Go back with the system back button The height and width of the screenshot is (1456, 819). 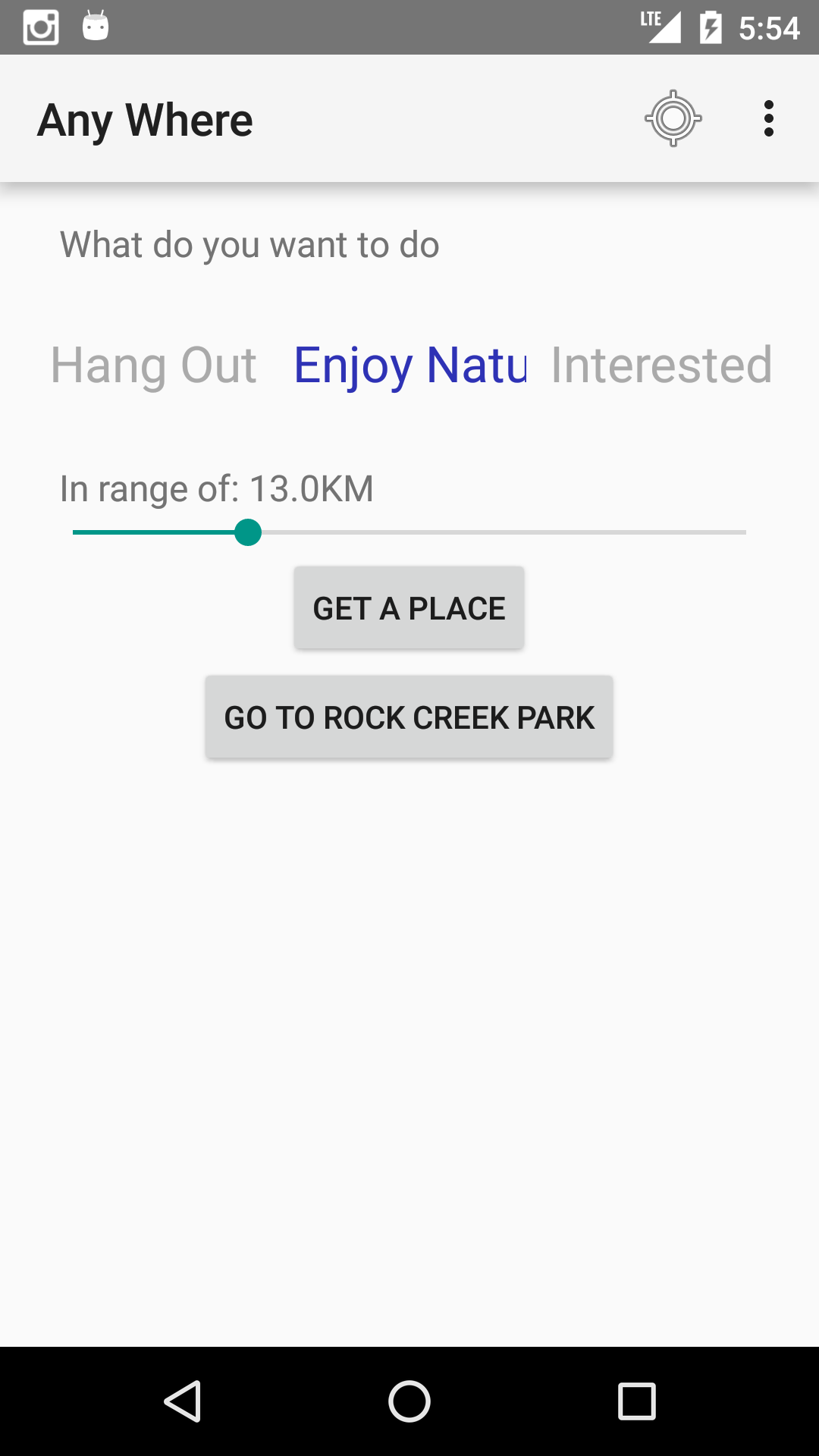coord(183,1401)
